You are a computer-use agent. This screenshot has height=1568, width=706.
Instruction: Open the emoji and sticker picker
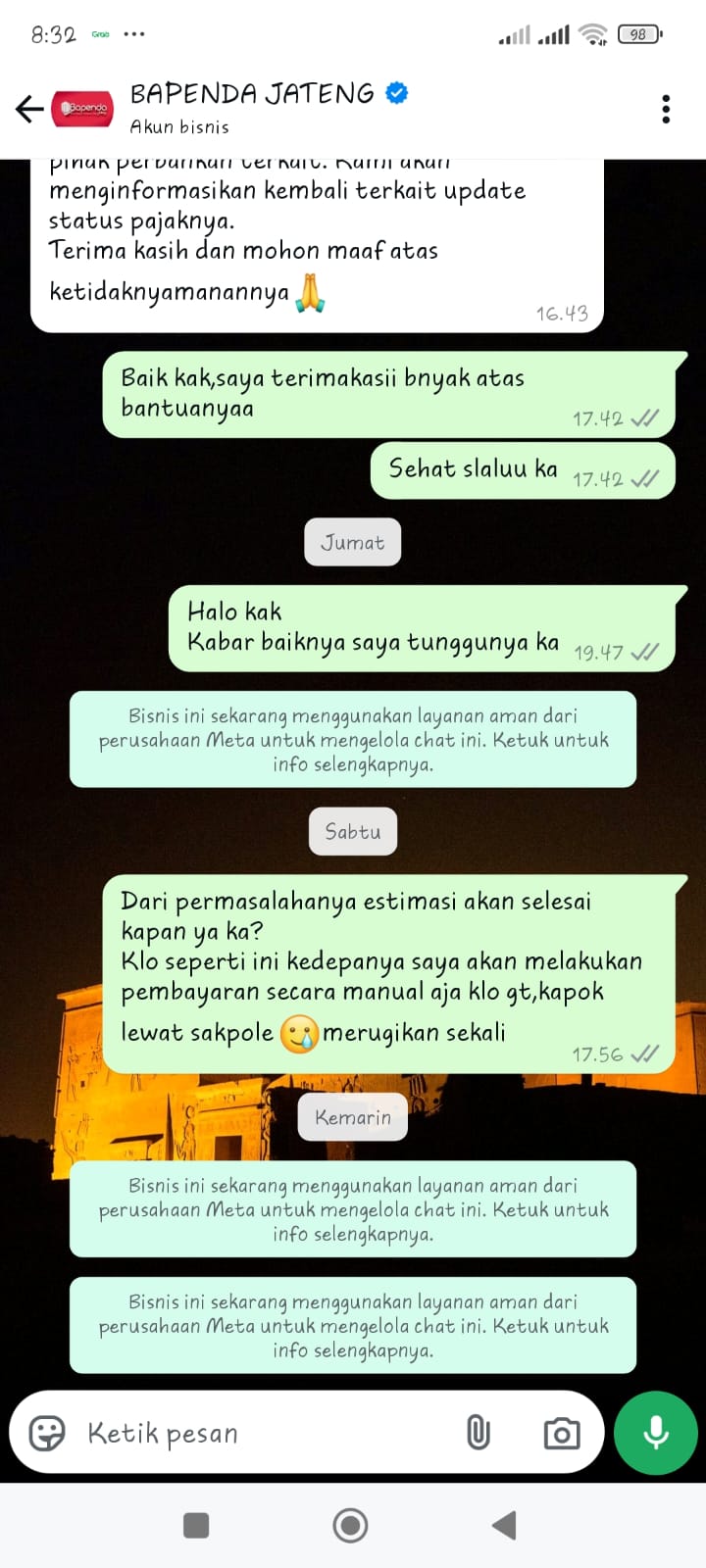(46, 1433)
